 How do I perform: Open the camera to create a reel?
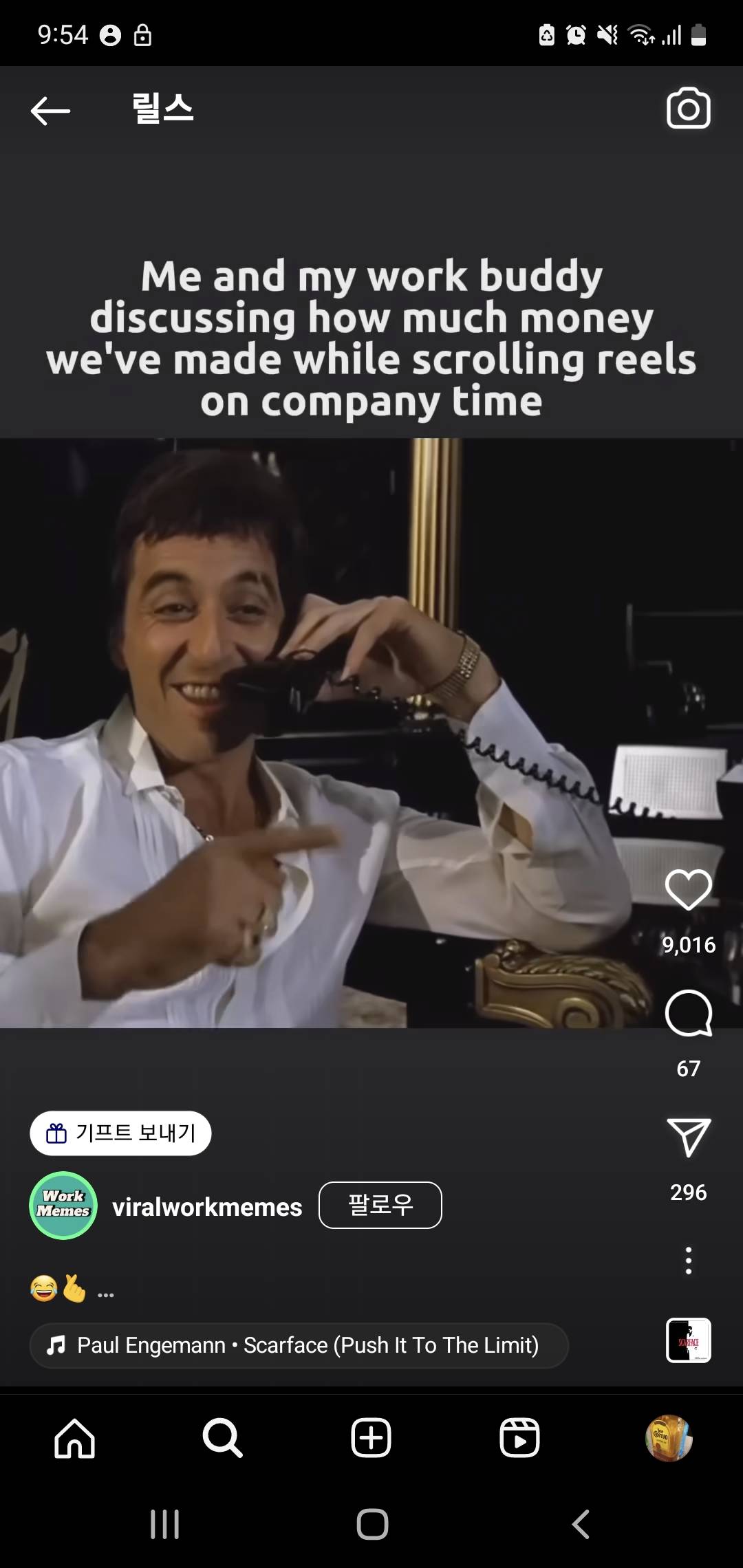pos(688,109)
